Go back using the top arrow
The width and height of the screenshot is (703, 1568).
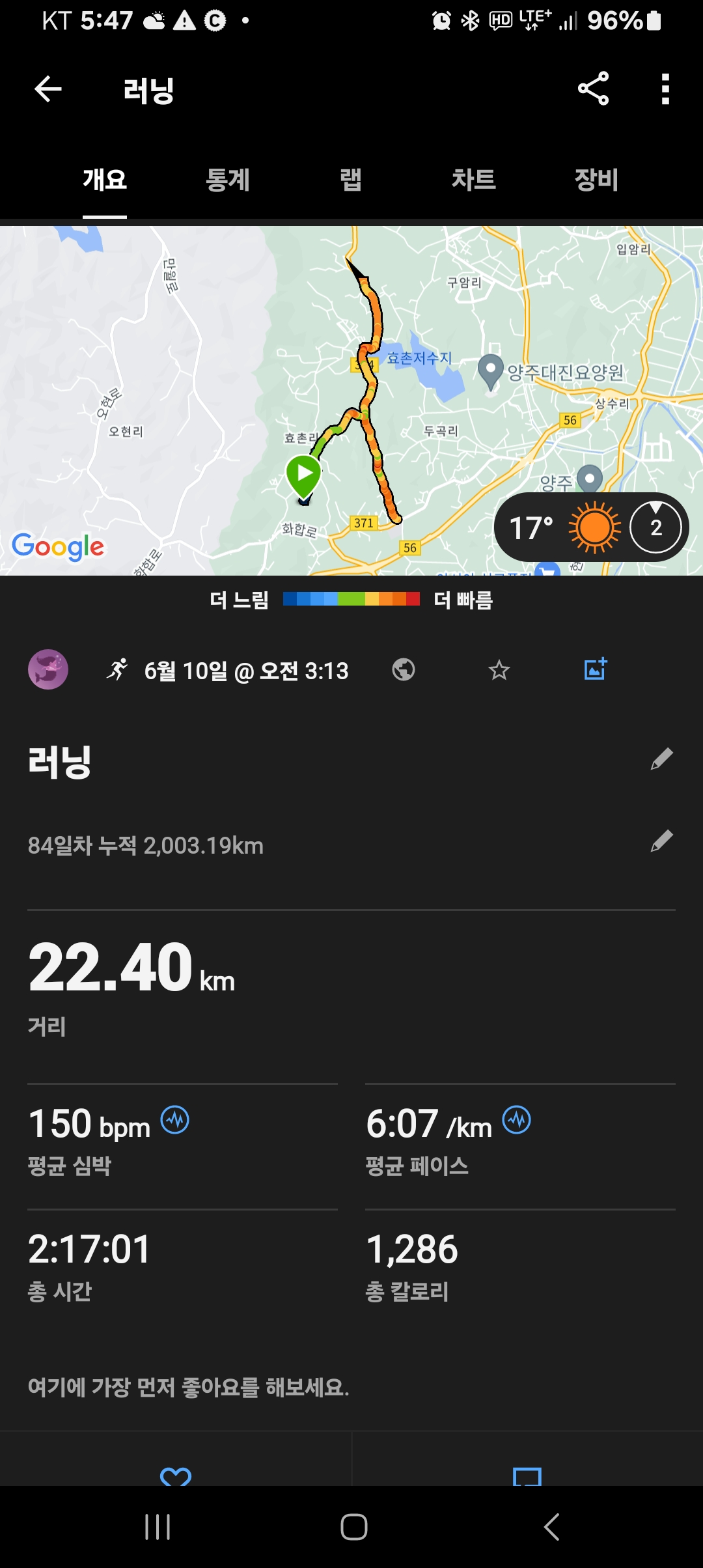(x=48, y=89)
